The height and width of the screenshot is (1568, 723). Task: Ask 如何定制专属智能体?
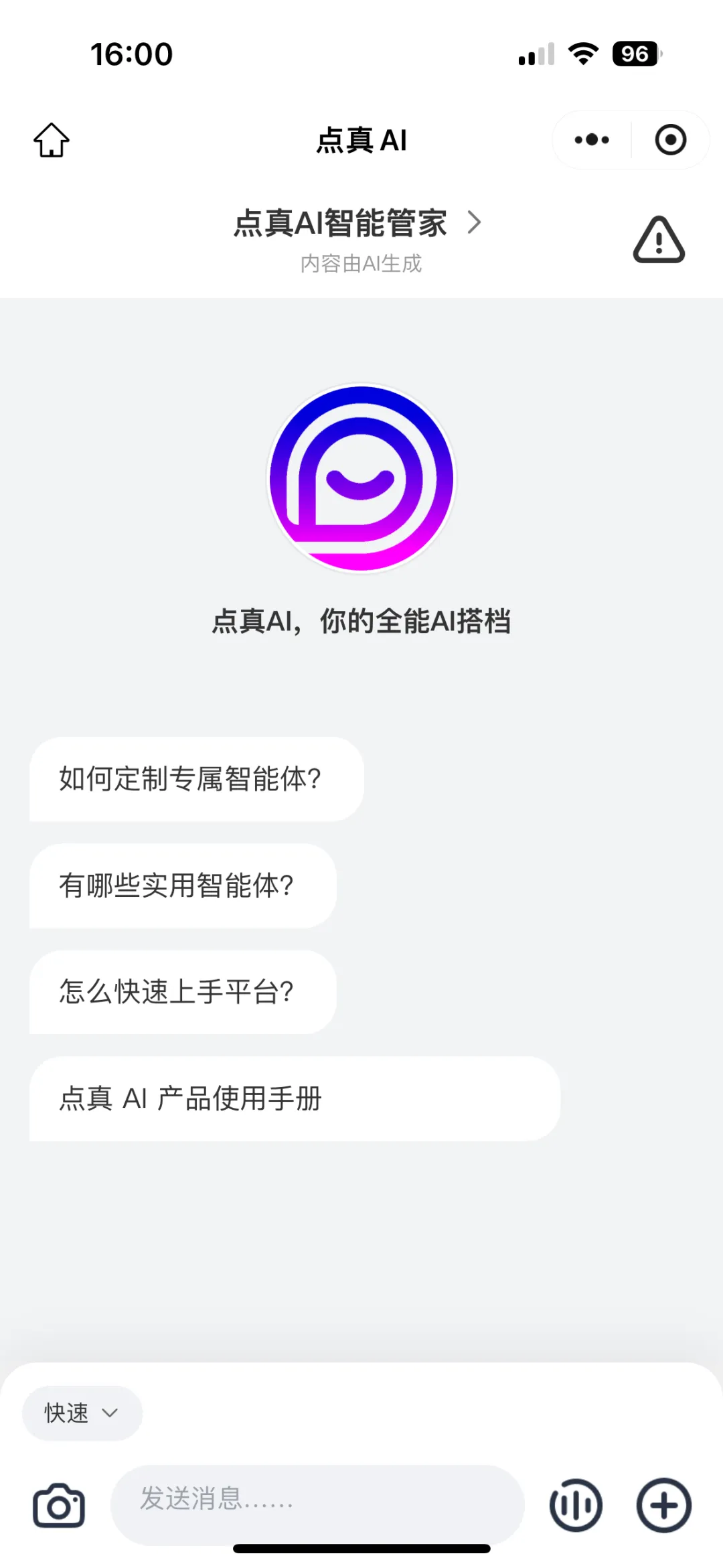point(196,779)
